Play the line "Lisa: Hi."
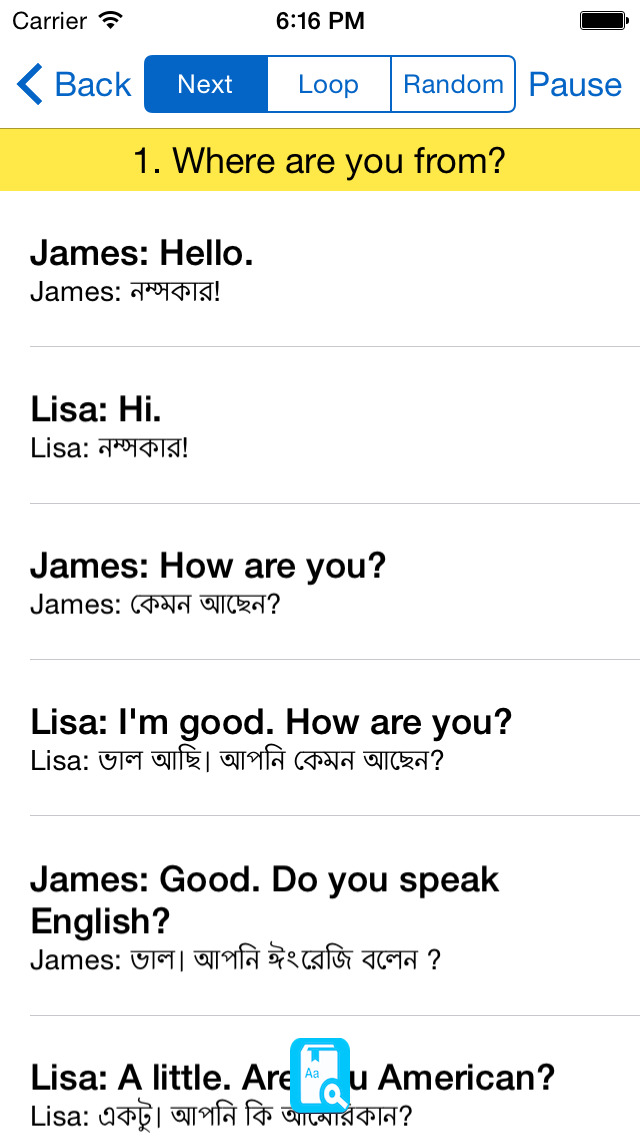This screenshot has width=640, height=1136. [320, 425]
